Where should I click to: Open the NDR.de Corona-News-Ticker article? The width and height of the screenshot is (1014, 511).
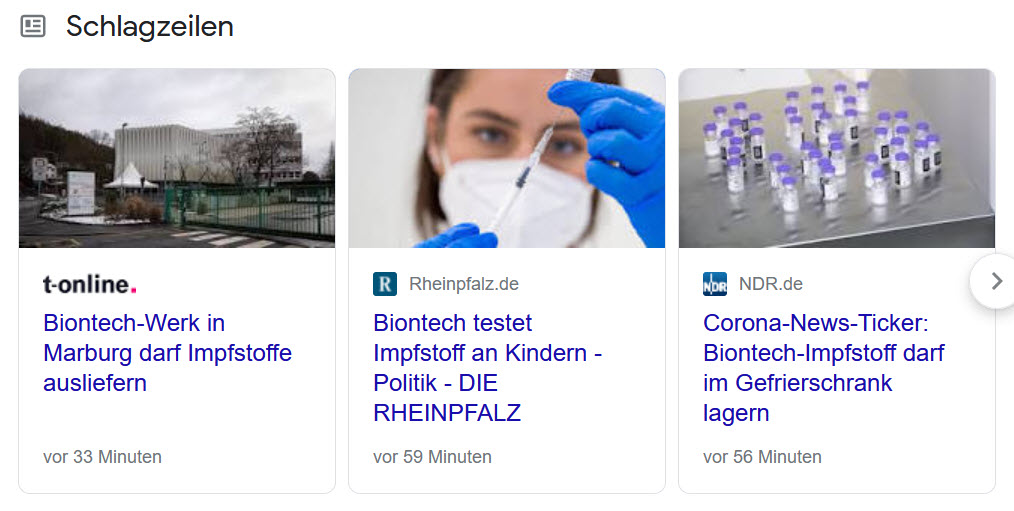(x=823, y=367)
